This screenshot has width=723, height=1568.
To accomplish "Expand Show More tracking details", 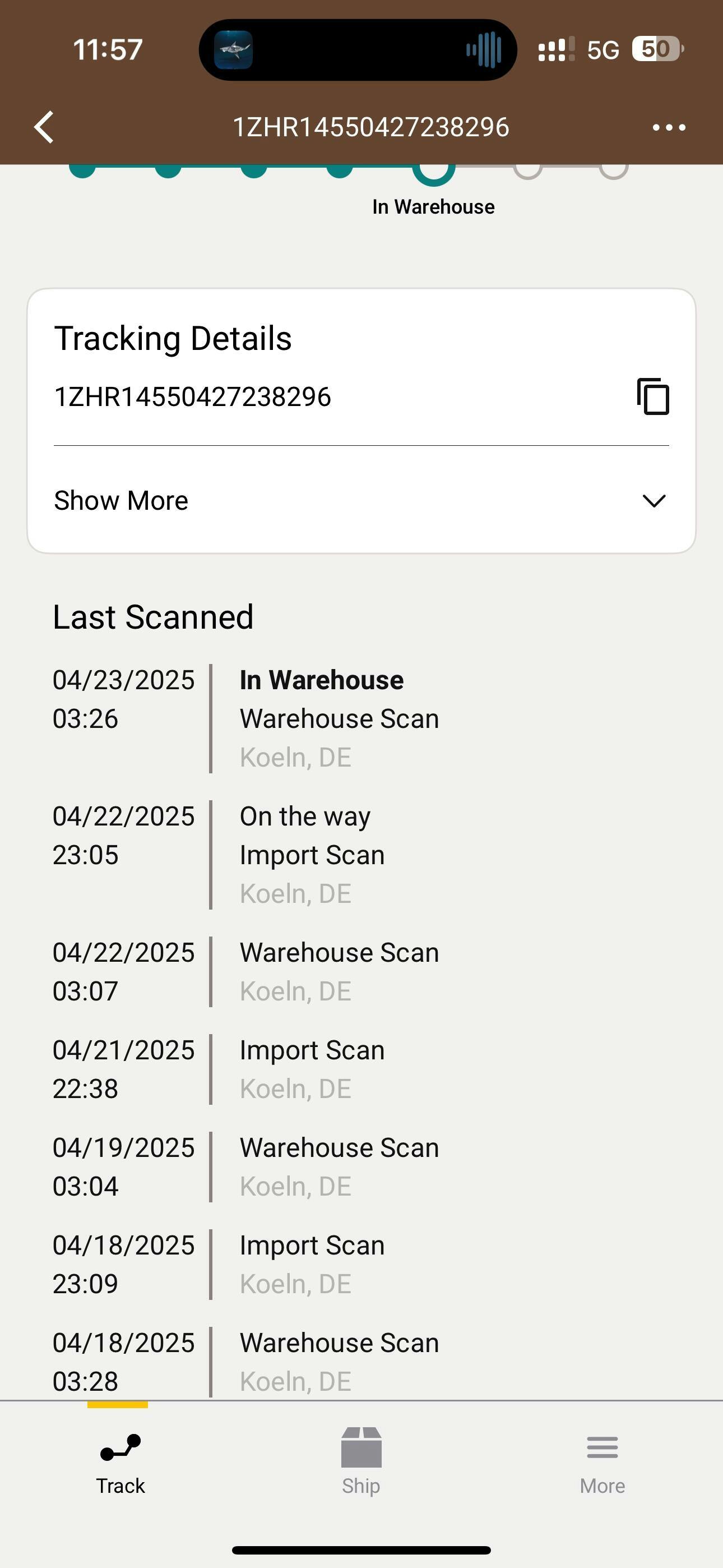I will click(361, 500).
